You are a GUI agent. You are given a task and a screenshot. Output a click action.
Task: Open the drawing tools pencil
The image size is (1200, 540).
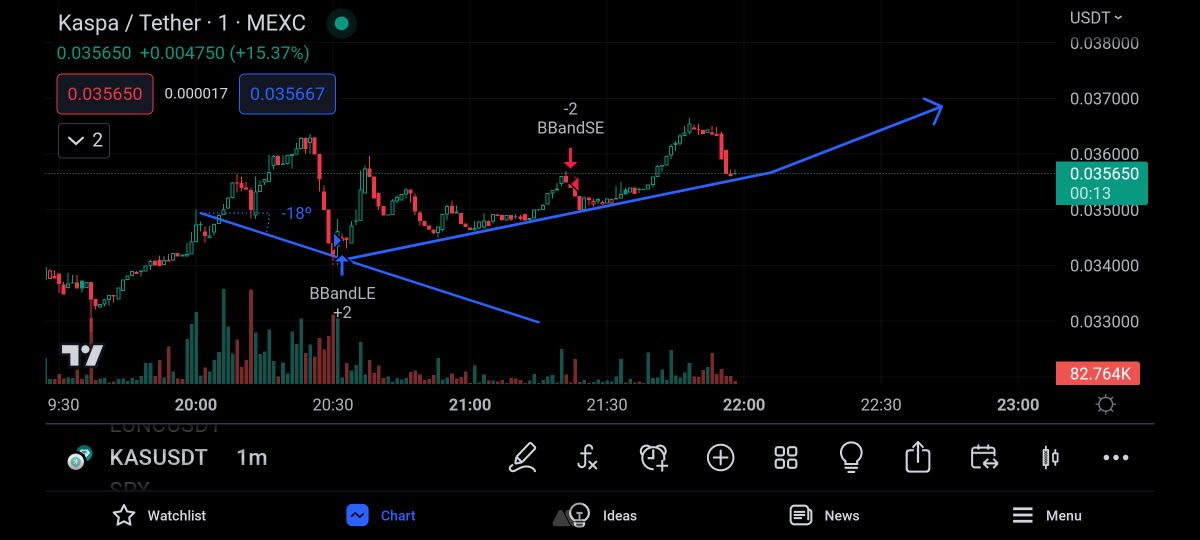(522, 458)
